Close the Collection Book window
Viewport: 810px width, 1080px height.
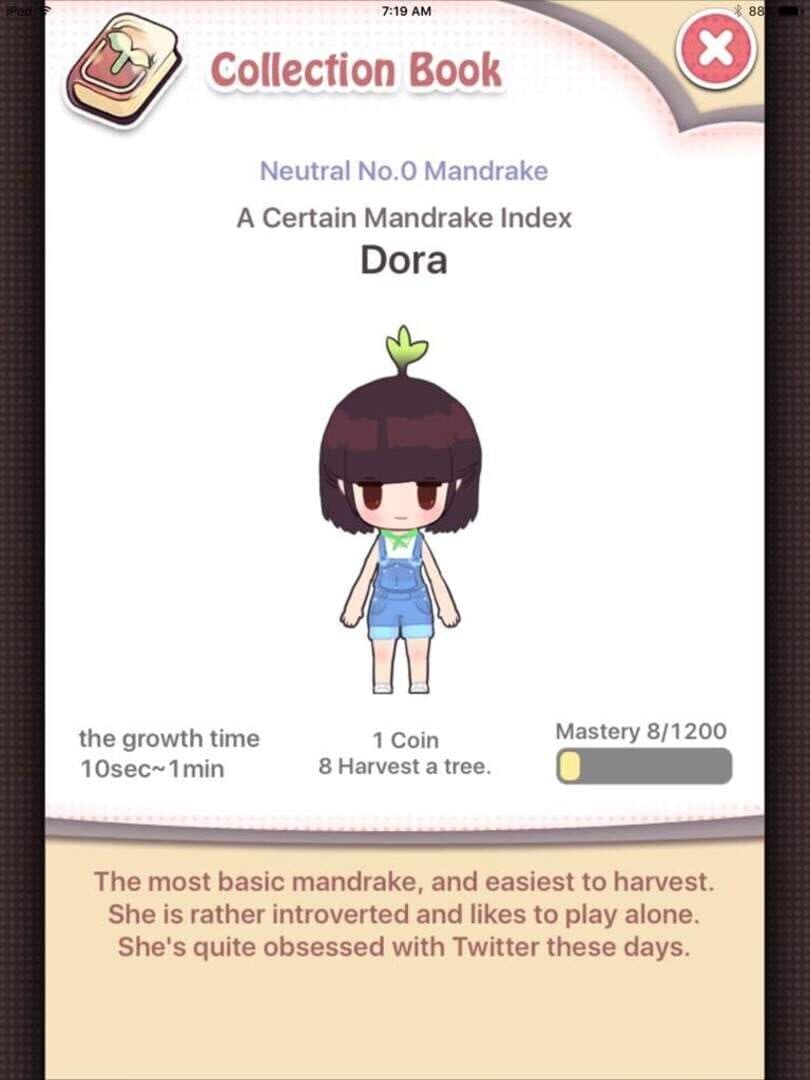[x=716, y=47]
